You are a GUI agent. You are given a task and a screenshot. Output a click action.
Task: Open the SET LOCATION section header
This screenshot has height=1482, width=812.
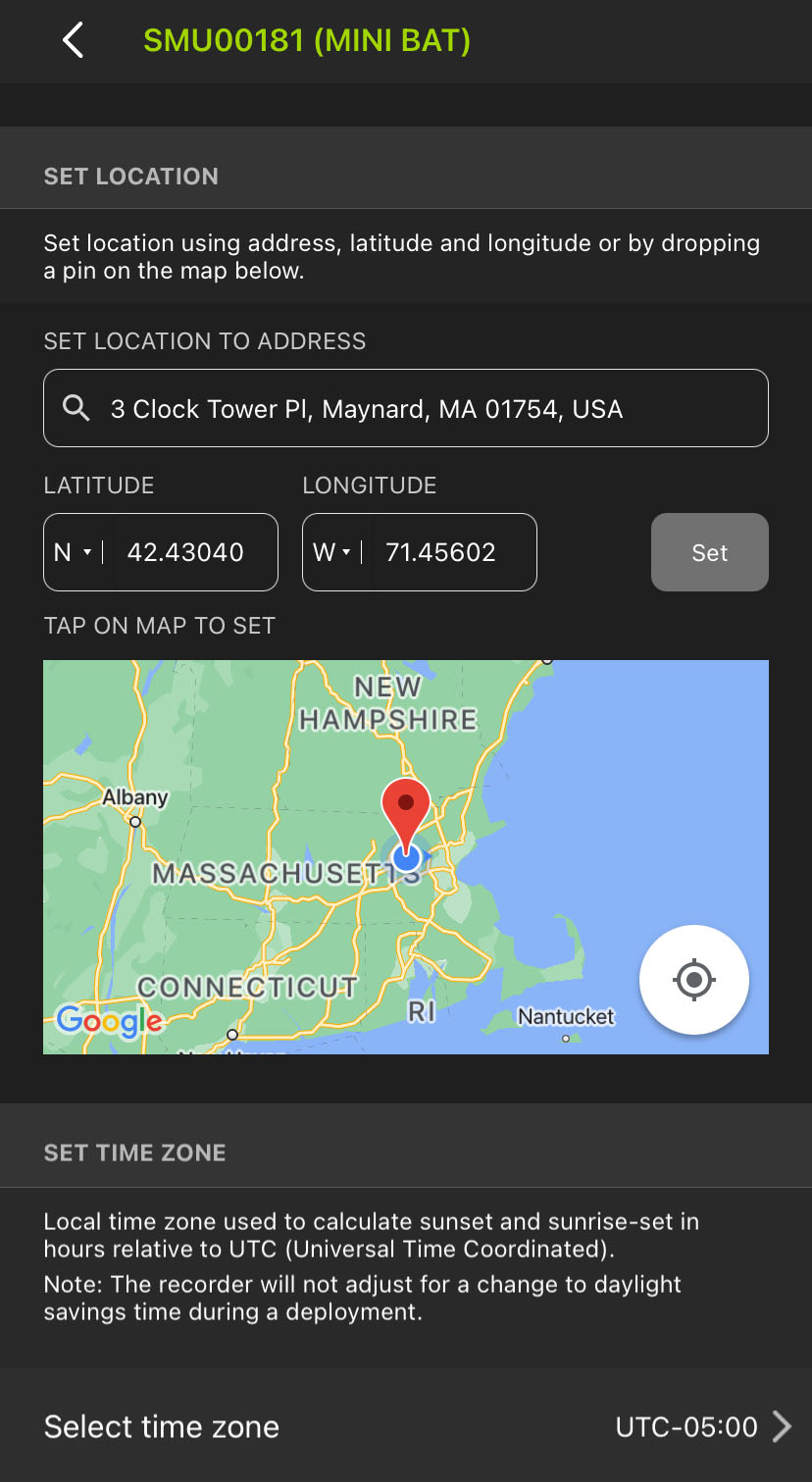tap(130, 176)
